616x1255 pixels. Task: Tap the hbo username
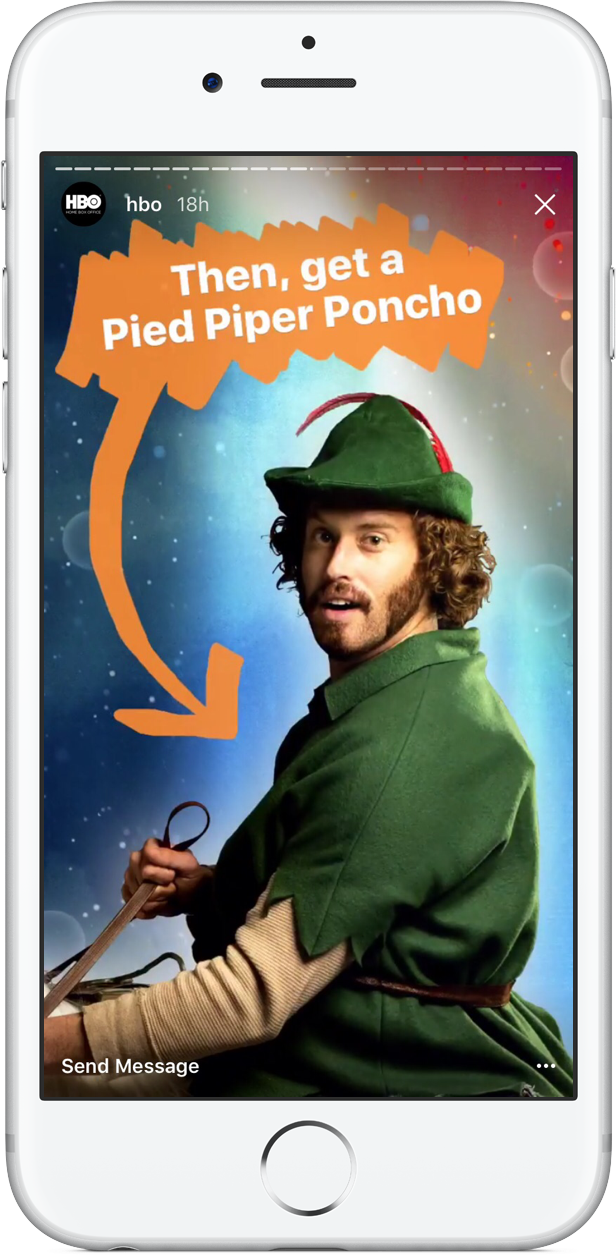(x=143, y=204)
